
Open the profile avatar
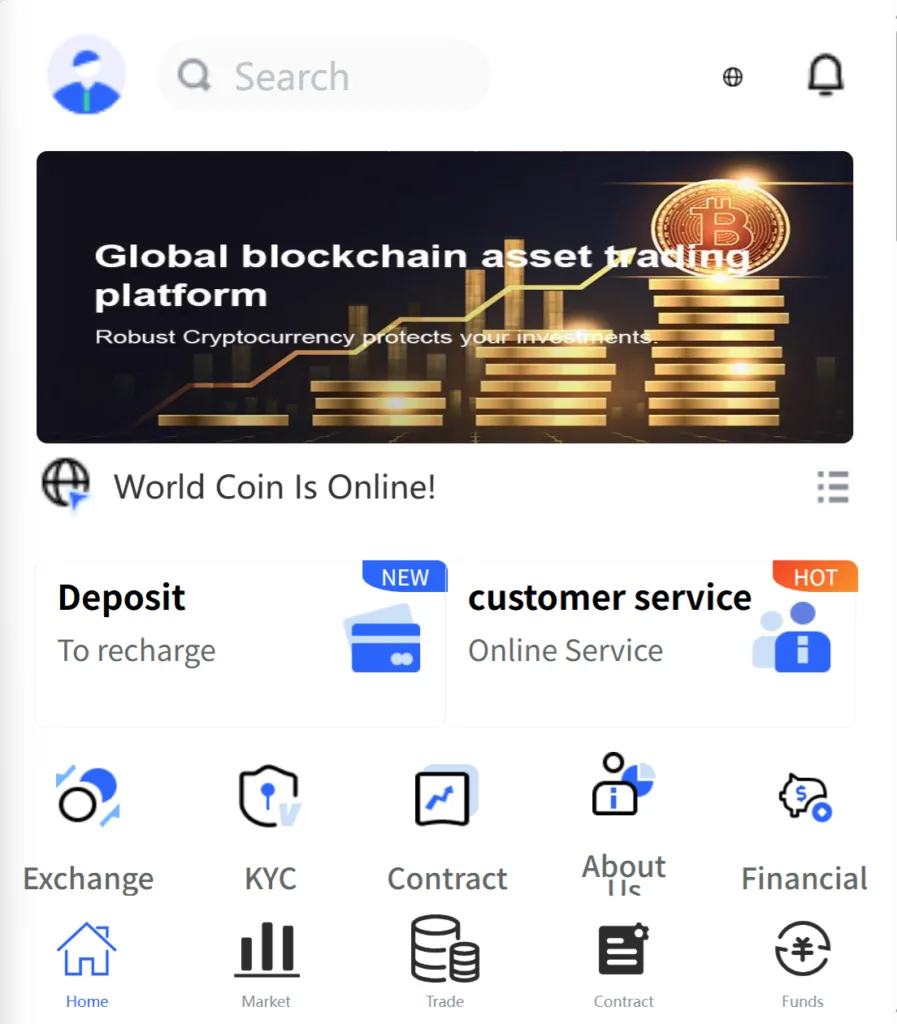tap(87, 76)
